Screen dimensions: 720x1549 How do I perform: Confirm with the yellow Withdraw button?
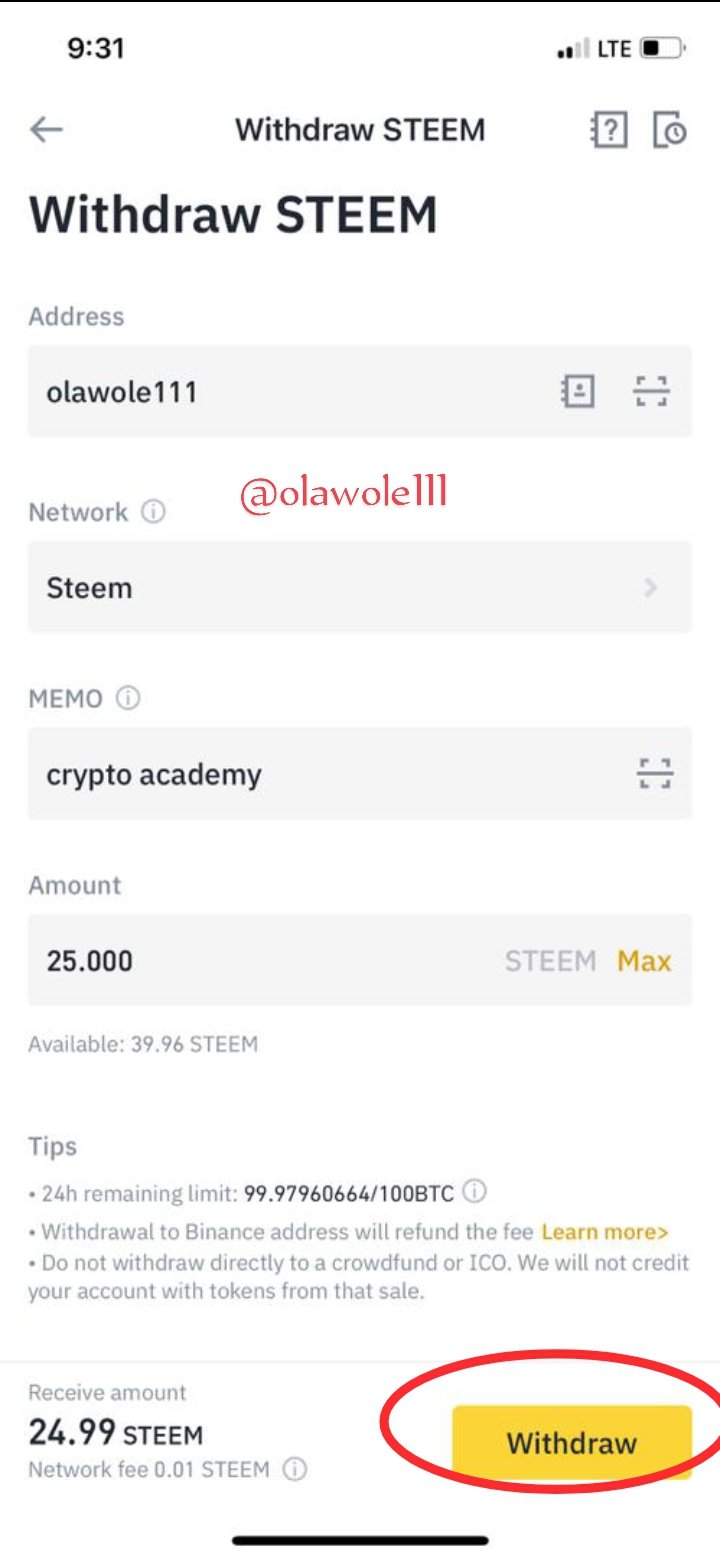tap(572, 1442)
